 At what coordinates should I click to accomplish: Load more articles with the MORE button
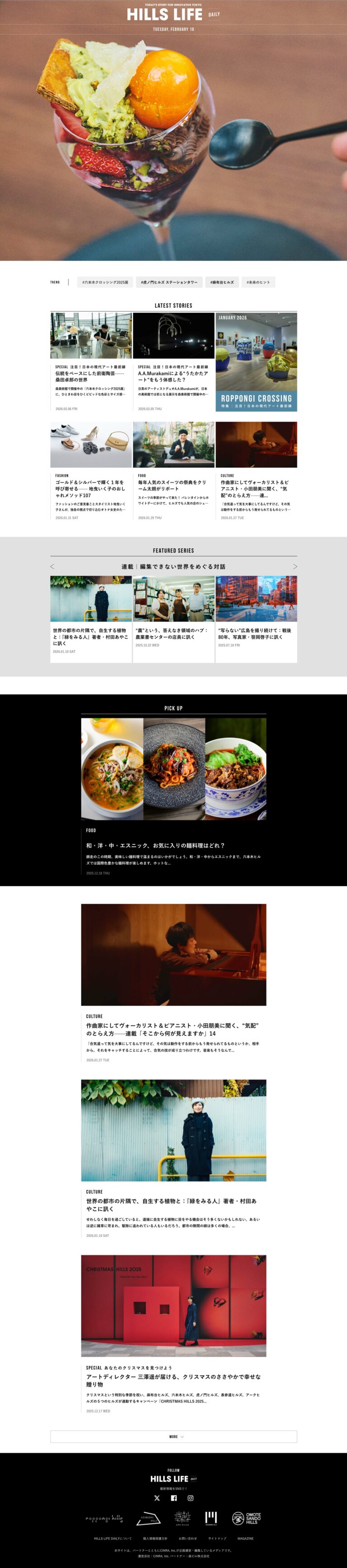(x=173, y=1436)
